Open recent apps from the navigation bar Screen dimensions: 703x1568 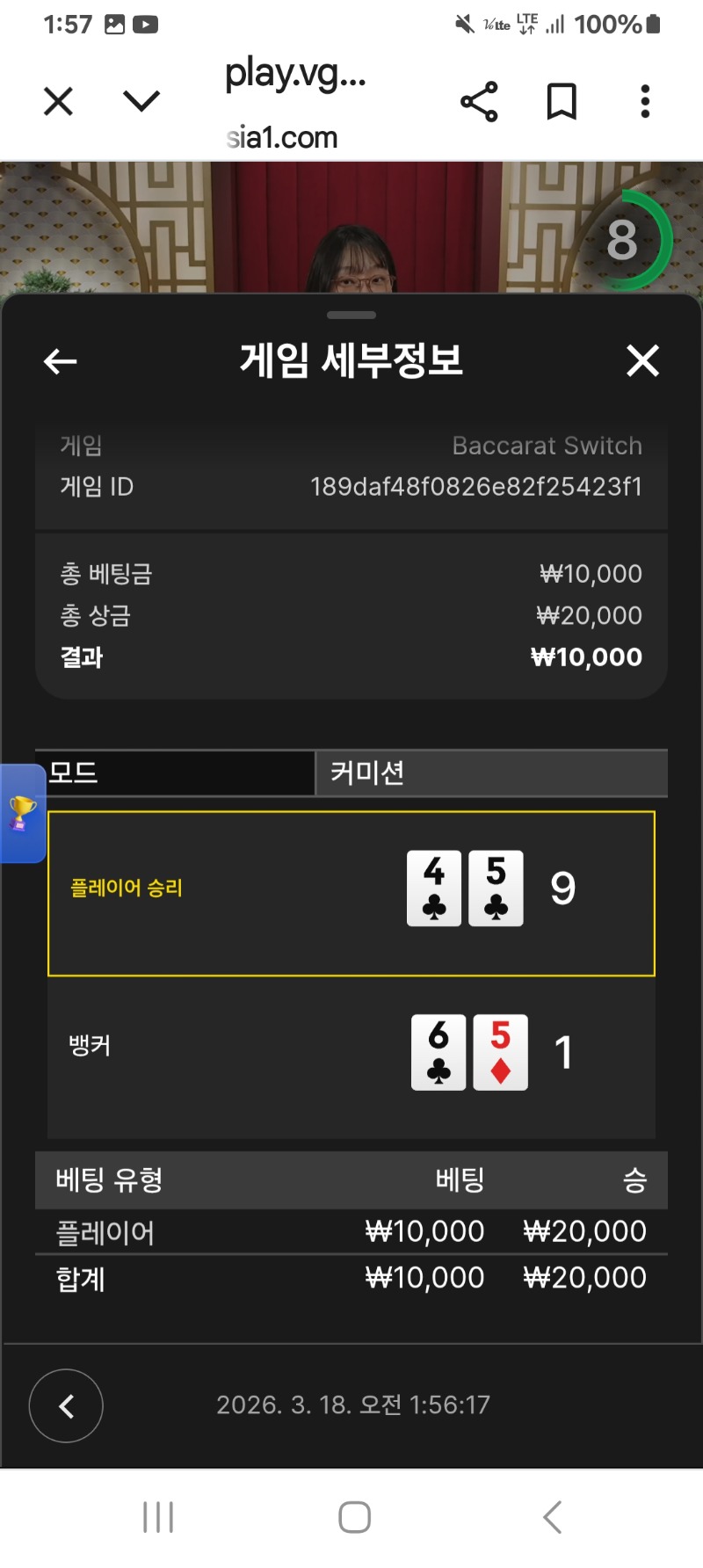point(158,1517)
